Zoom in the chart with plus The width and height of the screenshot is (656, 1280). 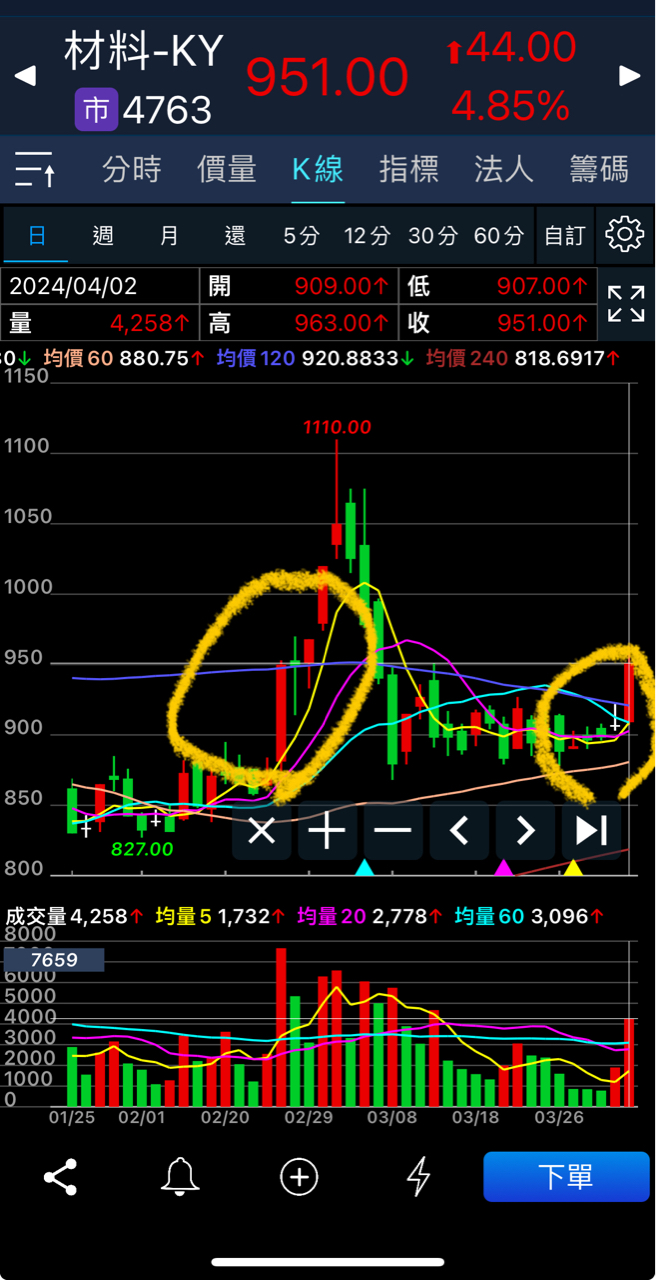pos(327,830)
